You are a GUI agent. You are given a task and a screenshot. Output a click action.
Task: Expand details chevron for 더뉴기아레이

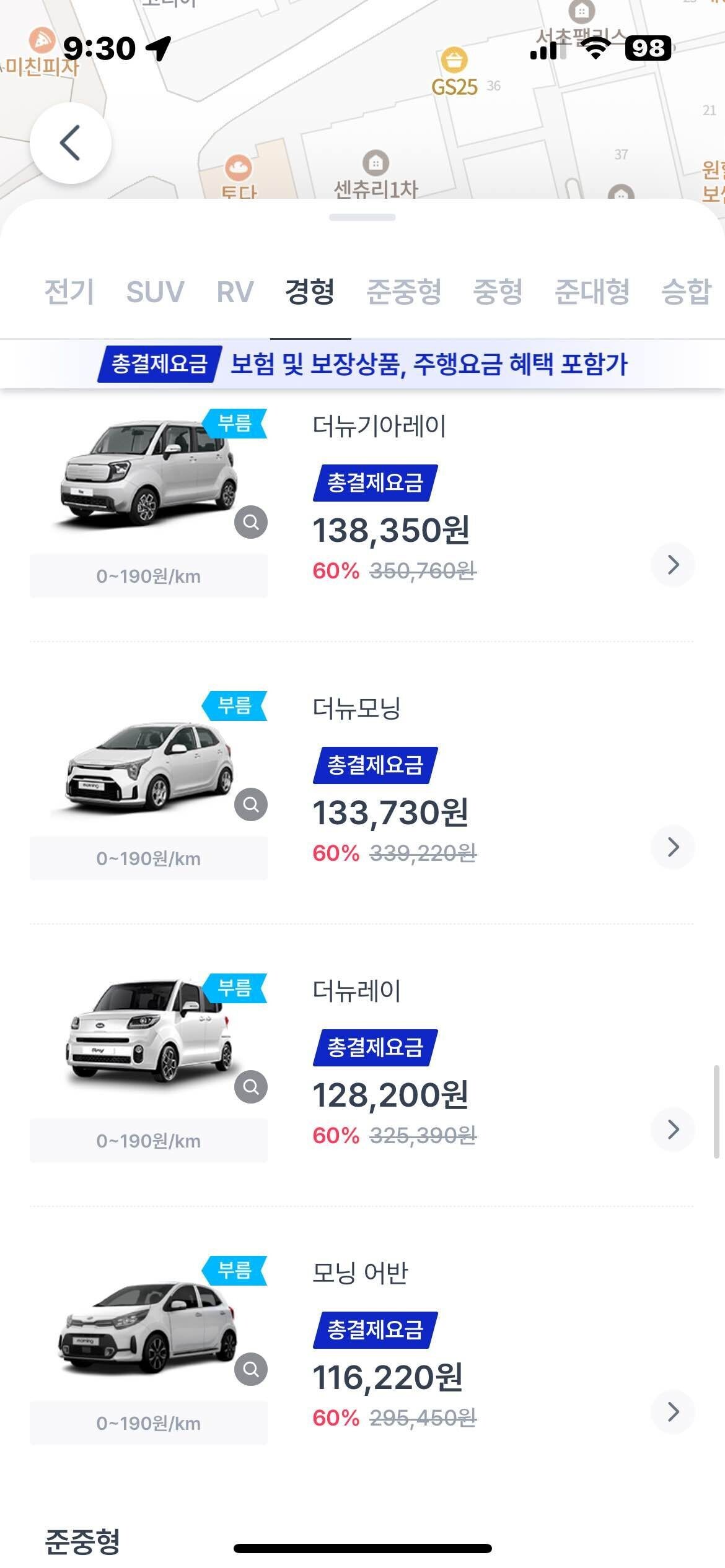click(674, 564)
